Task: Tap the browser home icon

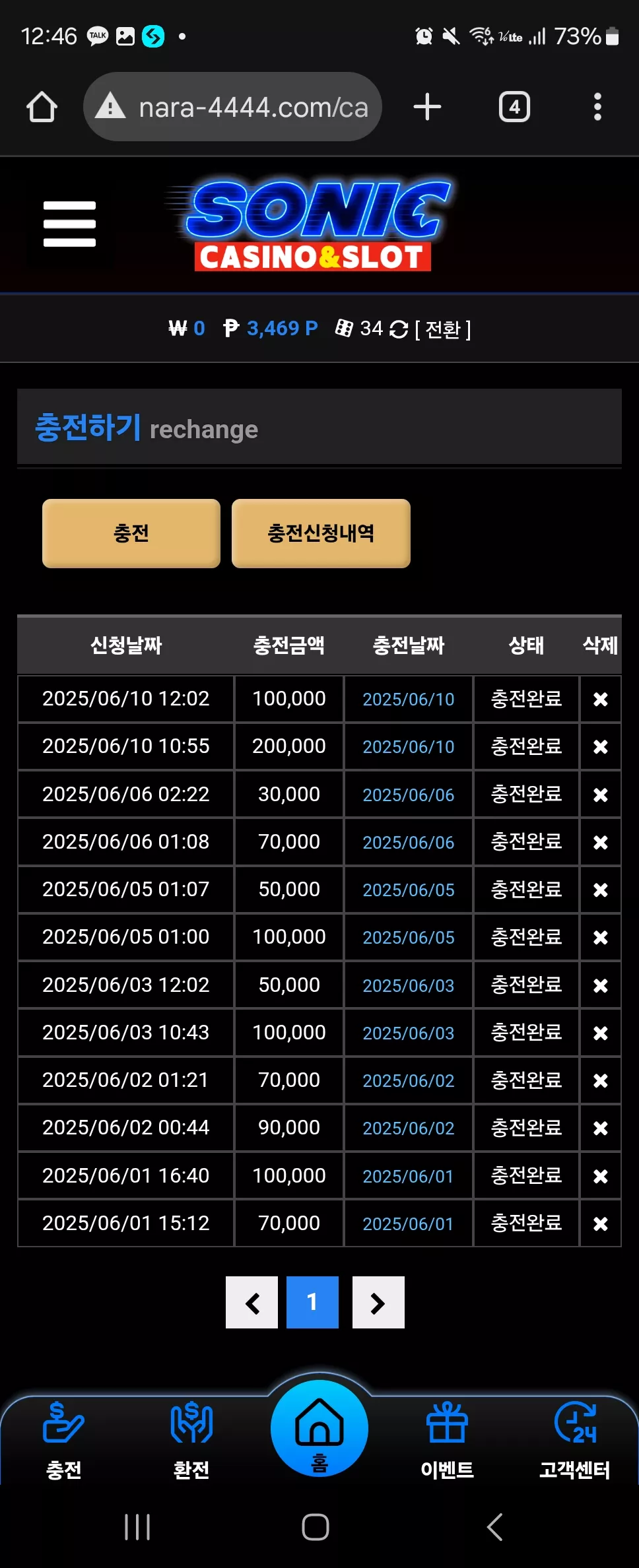Action: pyautogui.click(x=42, y=107)
